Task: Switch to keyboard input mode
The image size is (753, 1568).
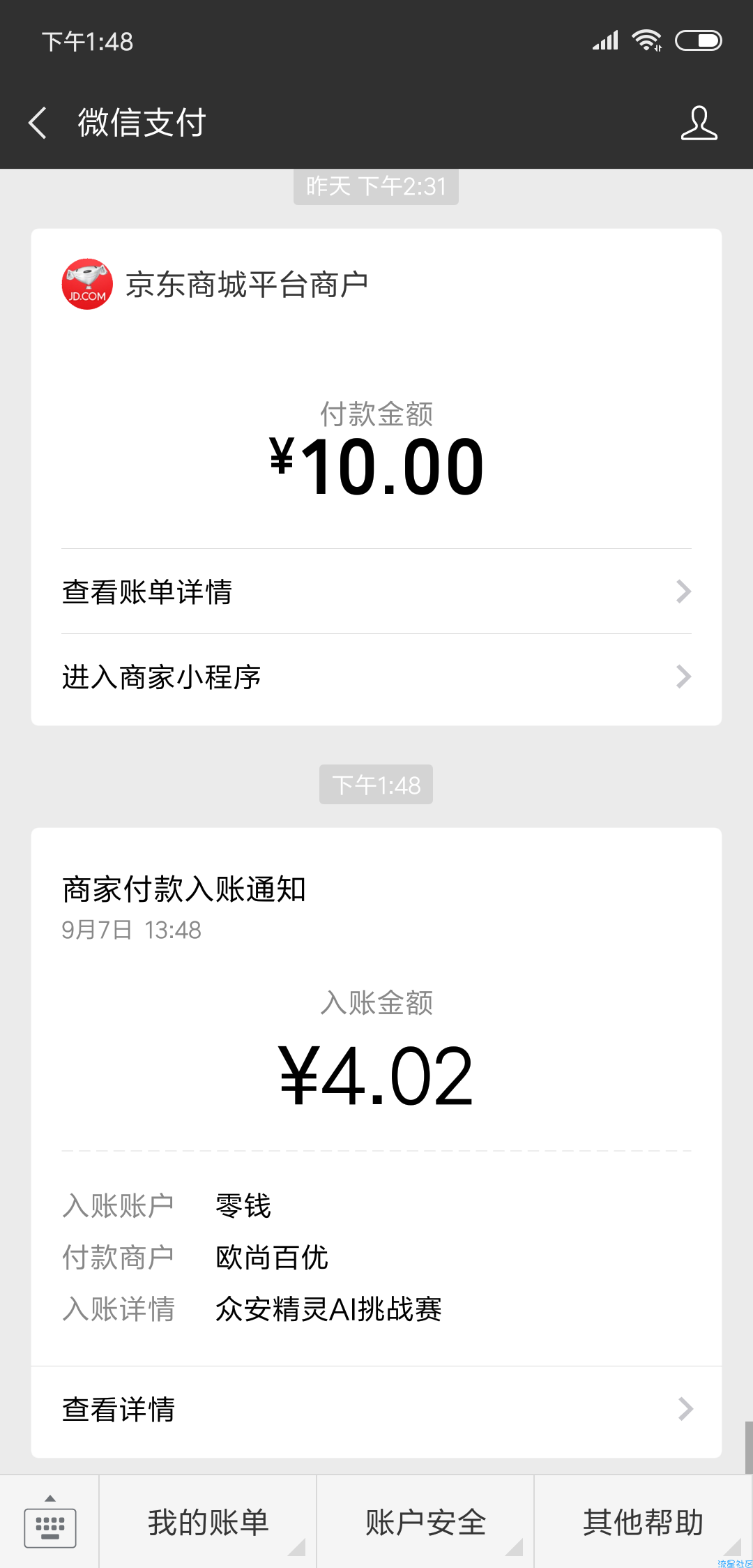Action: click(x=50, y=1521)
